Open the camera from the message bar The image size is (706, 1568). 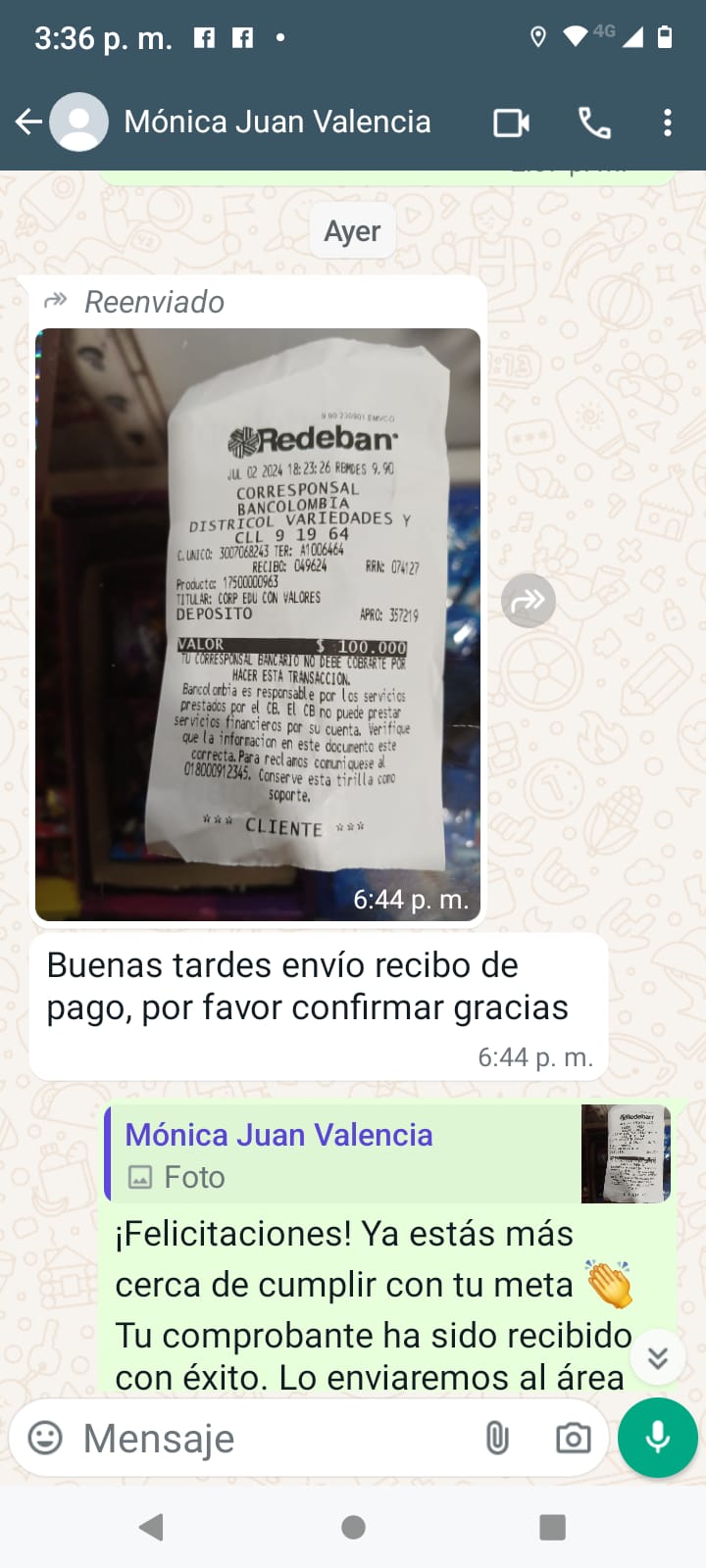tap(573, 1438)
